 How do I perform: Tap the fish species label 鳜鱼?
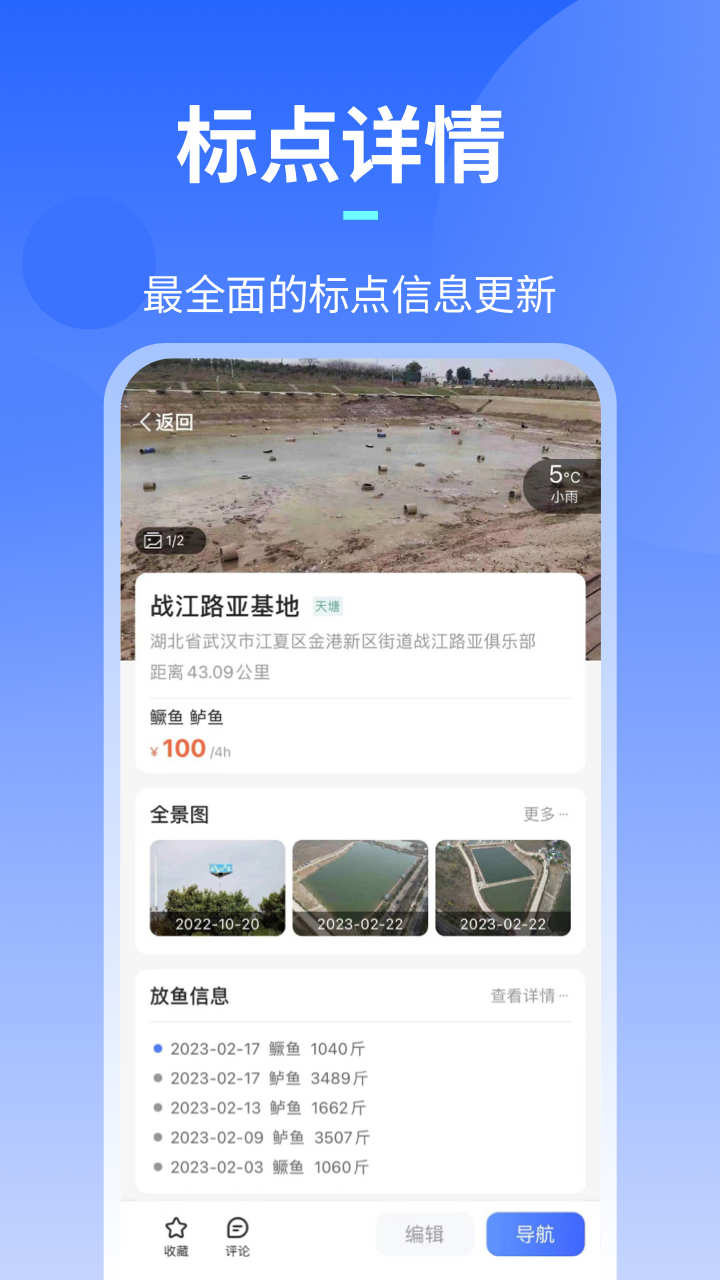point(165,716)
